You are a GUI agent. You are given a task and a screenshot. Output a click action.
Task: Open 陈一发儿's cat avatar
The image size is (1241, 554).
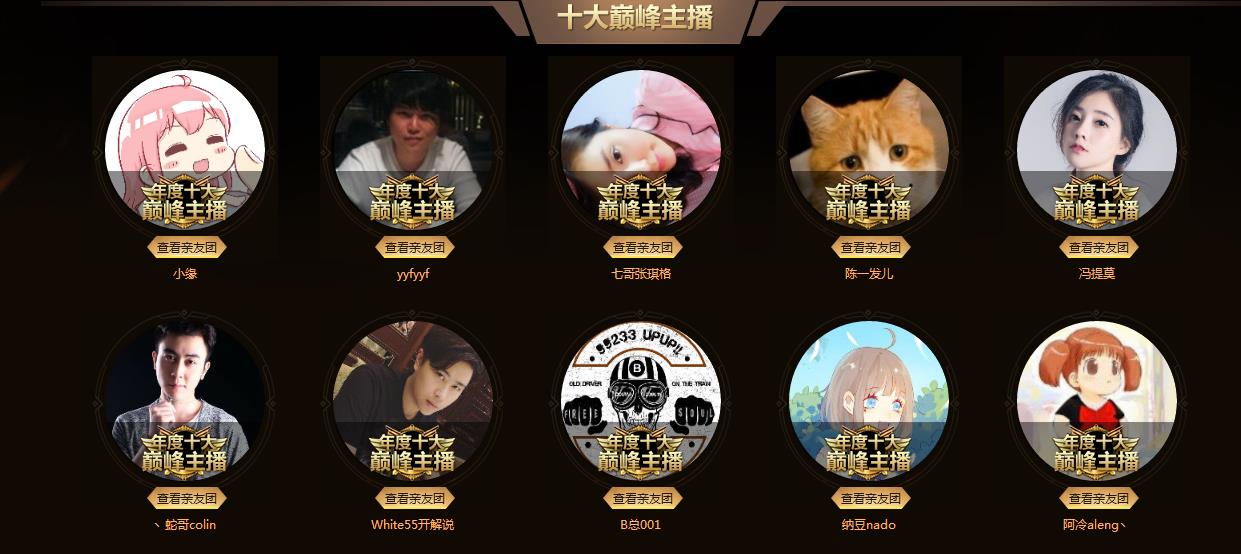pos(869,130)
